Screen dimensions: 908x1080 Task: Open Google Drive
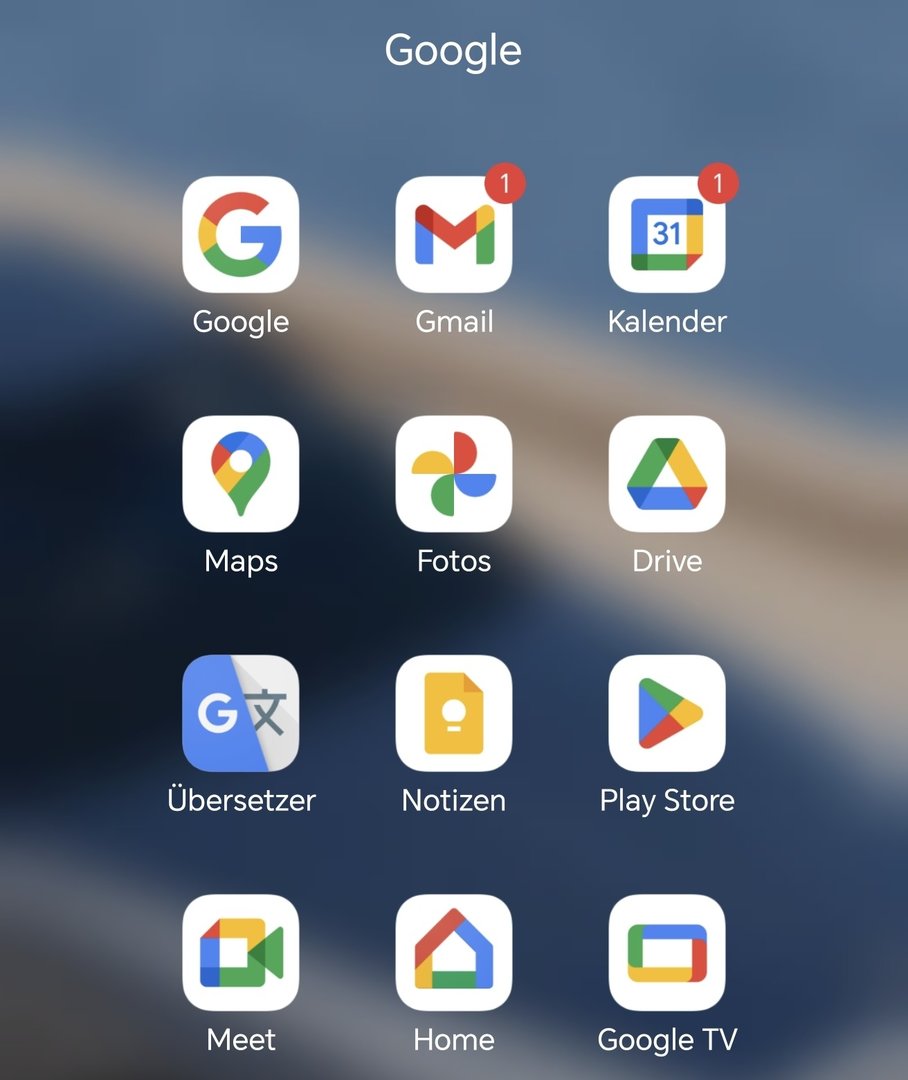click(666, 474)
